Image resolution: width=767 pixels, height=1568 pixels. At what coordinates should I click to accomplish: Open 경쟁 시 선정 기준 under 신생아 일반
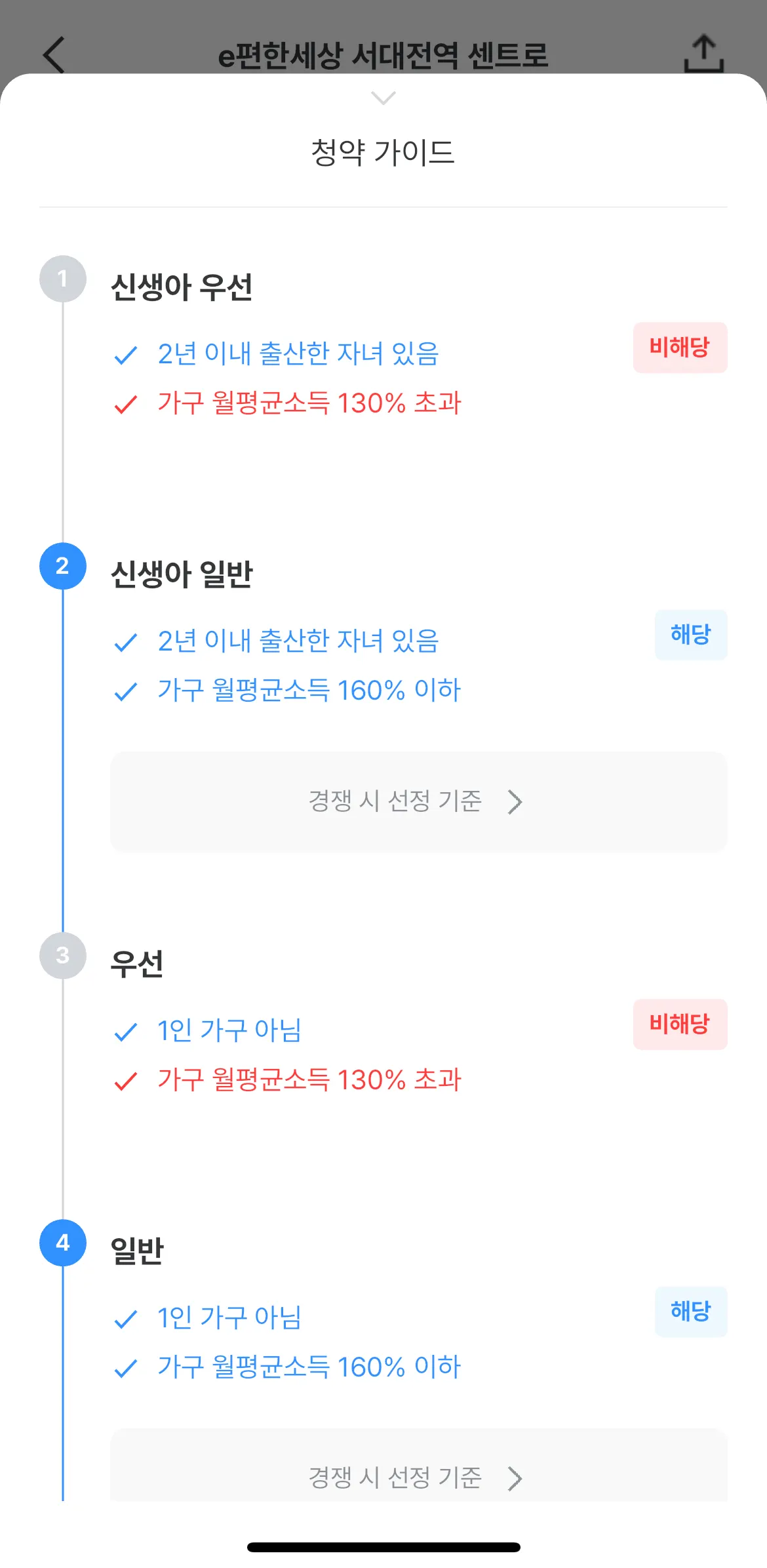418,801
